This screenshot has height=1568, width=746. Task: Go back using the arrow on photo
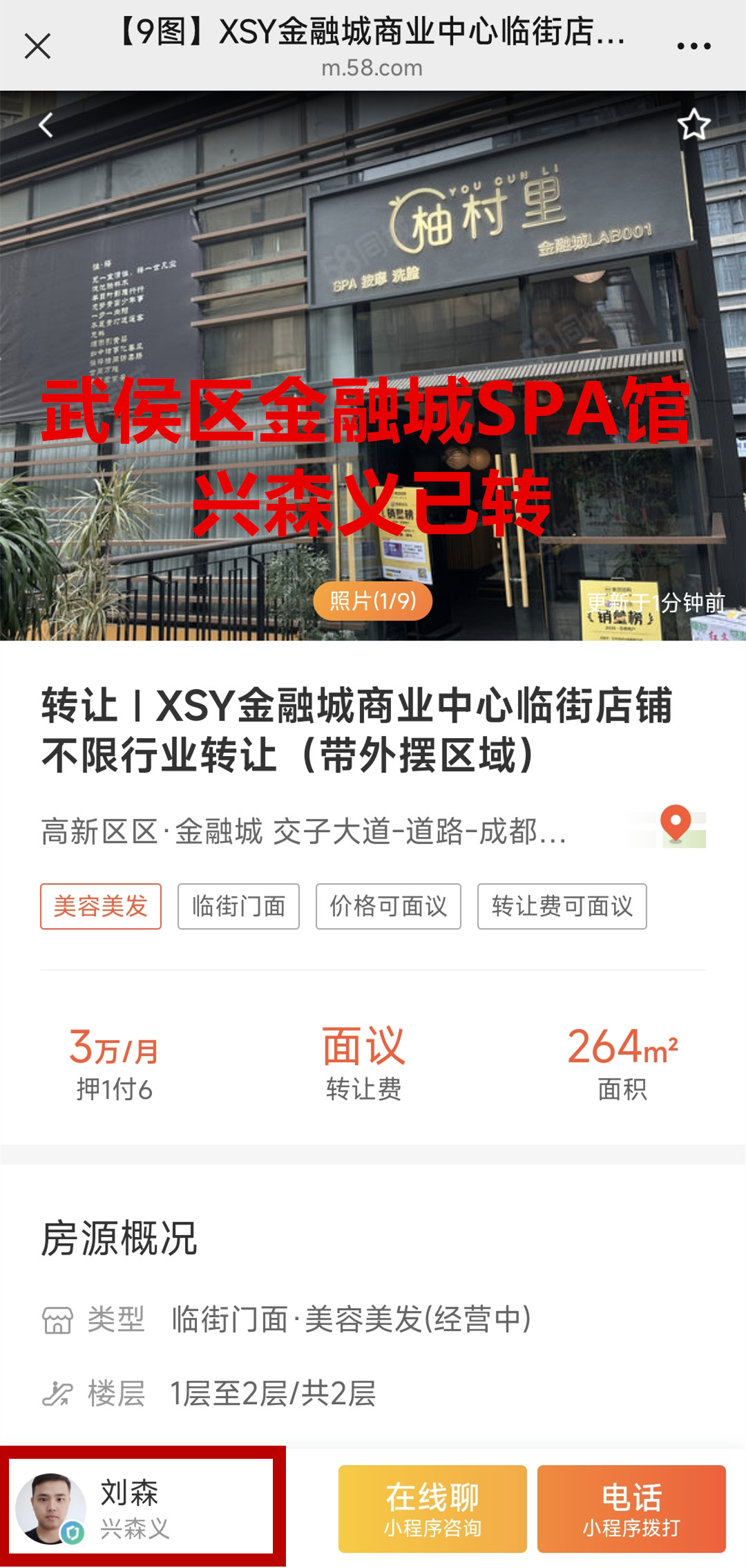(x=46, y=125)
